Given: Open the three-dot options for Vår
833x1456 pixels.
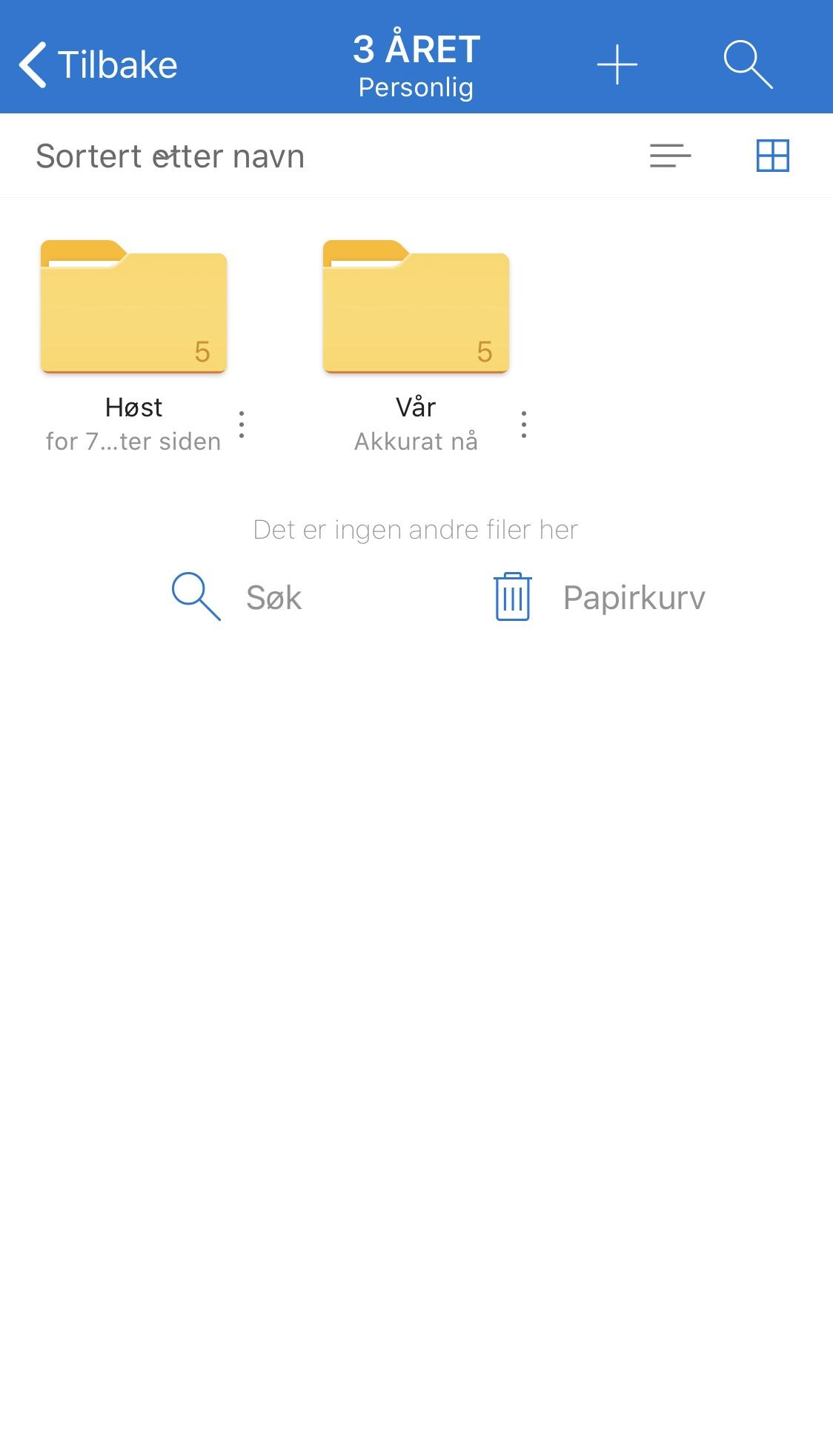Looking at the screenshot, I should pyautogui.click(x=524, y=424).
